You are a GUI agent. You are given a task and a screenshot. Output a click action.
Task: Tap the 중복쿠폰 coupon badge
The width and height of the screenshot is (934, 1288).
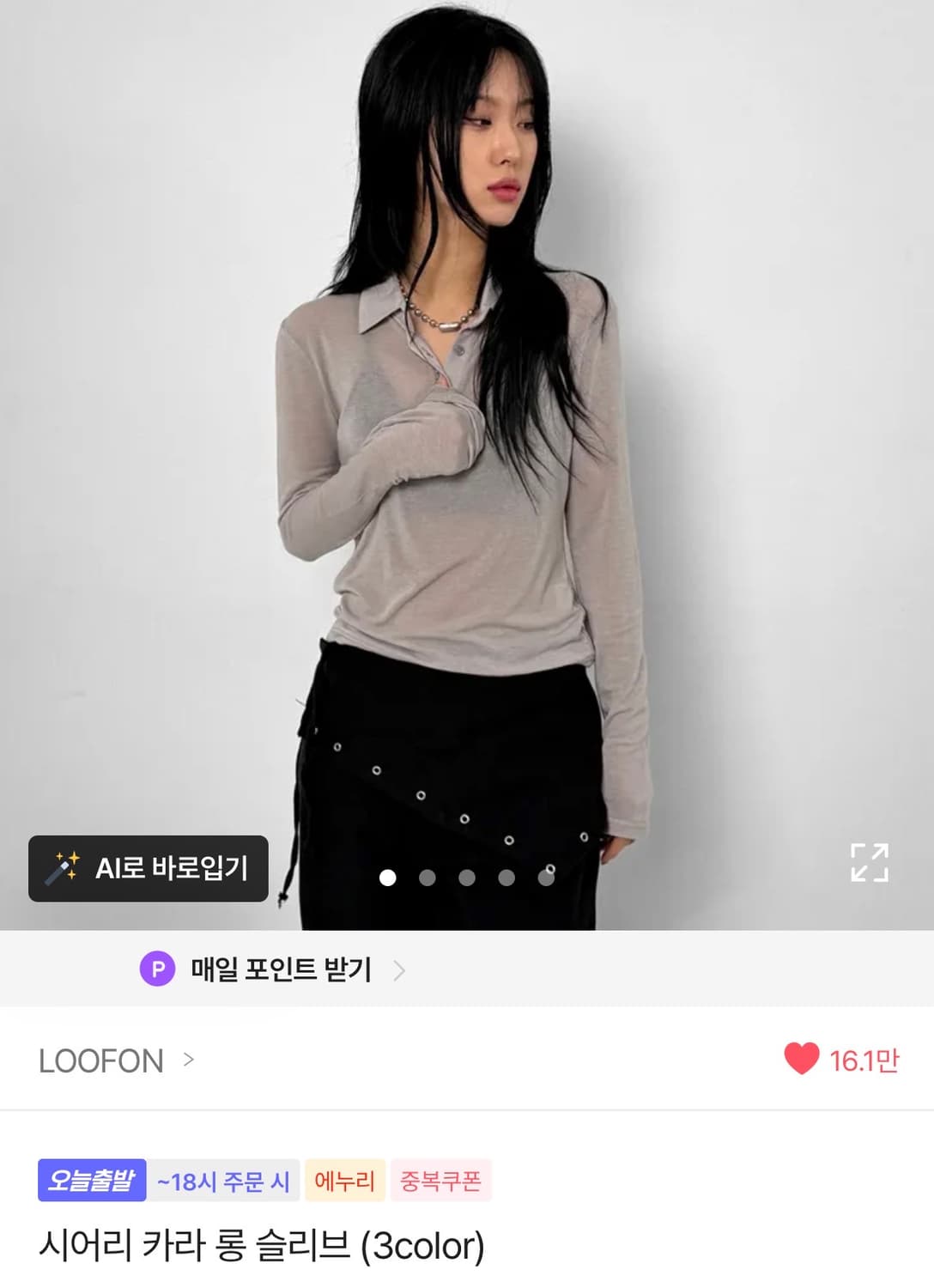[x=441, y=1181]
